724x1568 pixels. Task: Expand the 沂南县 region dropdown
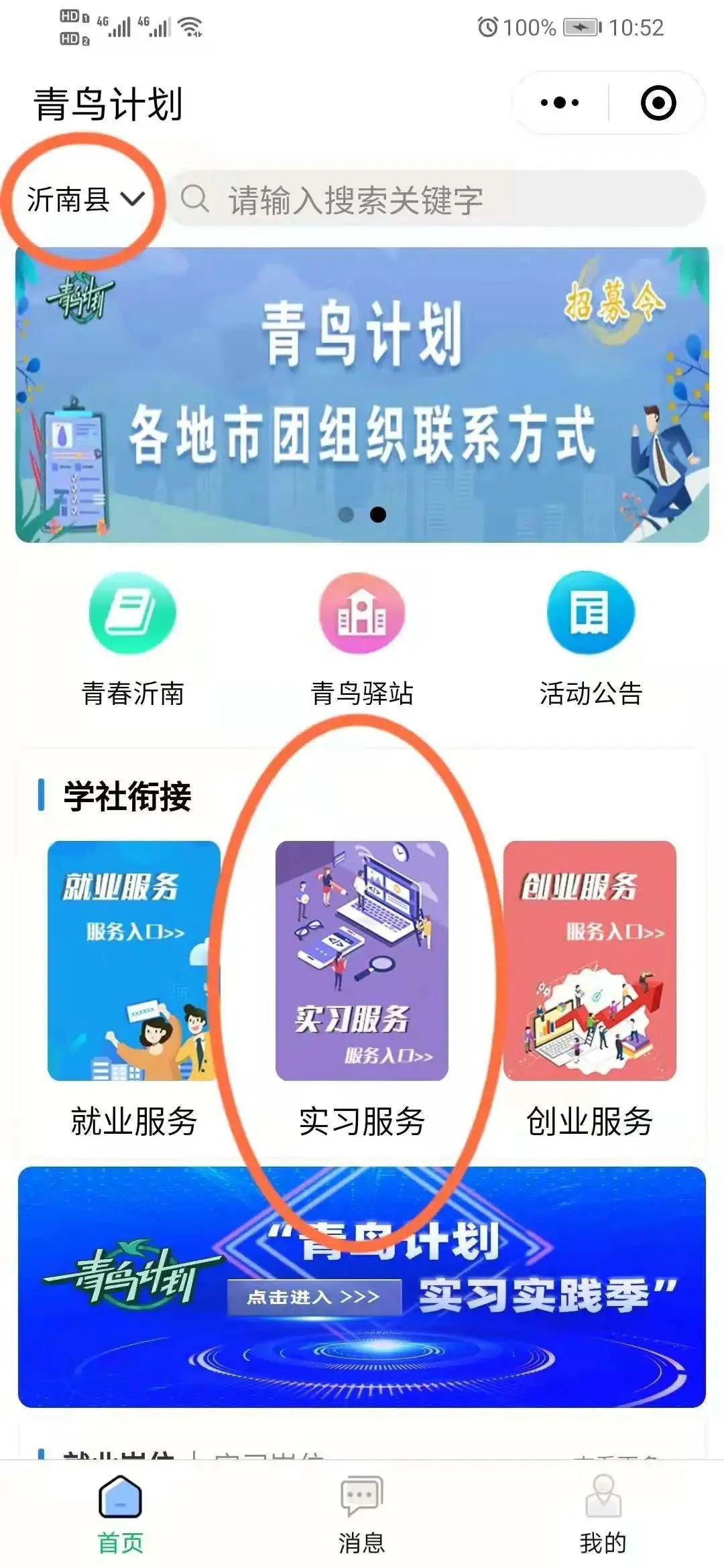tap(85, 199)
